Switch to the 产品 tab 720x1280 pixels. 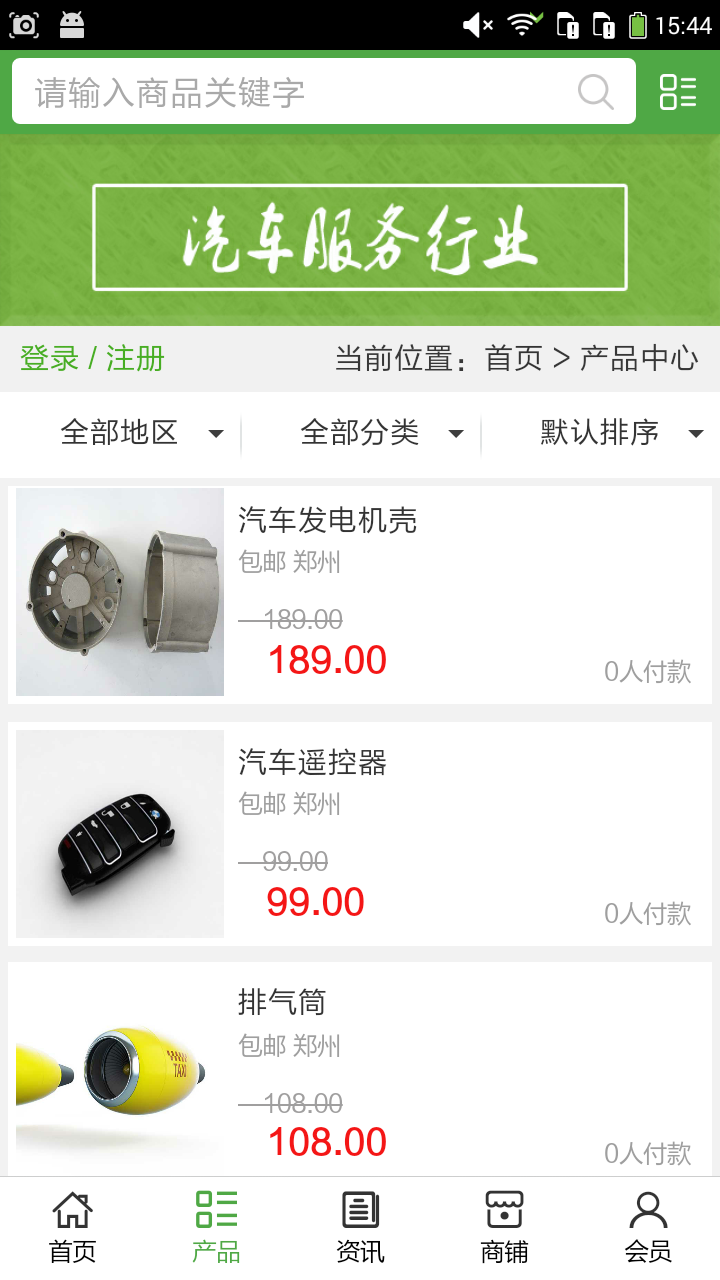coord(216,1228)
